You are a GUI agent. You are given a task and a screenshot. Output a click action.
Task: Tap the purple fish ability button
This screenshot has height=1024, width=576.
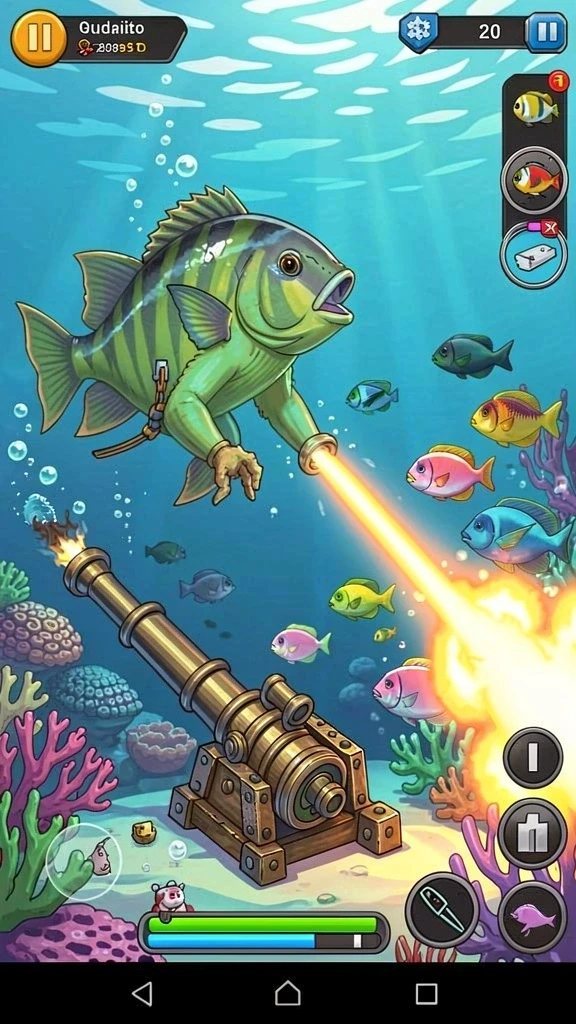coord(532,917)
